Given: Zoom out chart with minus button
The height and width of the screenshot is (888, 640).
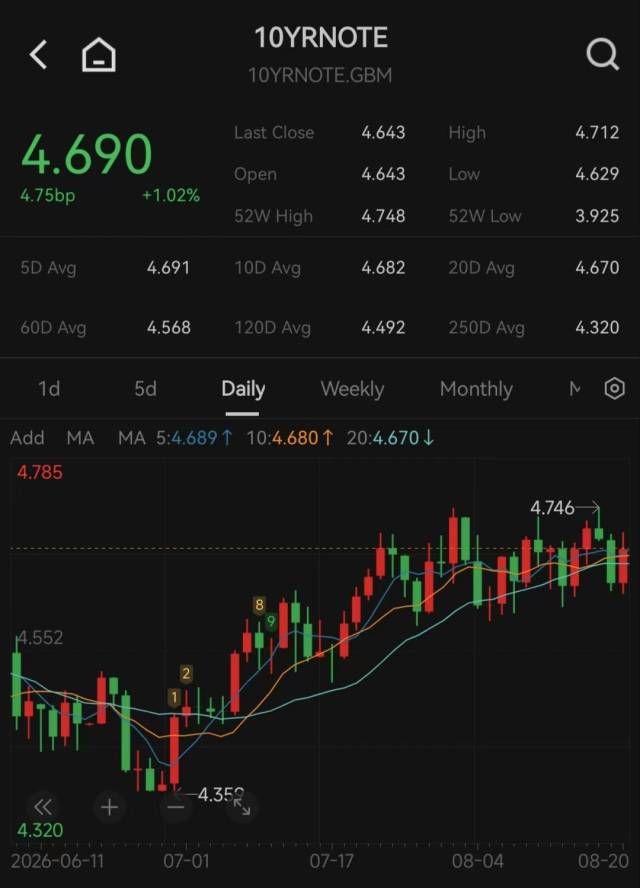Looking at the screenshot, I should click(x=176, y=807).
